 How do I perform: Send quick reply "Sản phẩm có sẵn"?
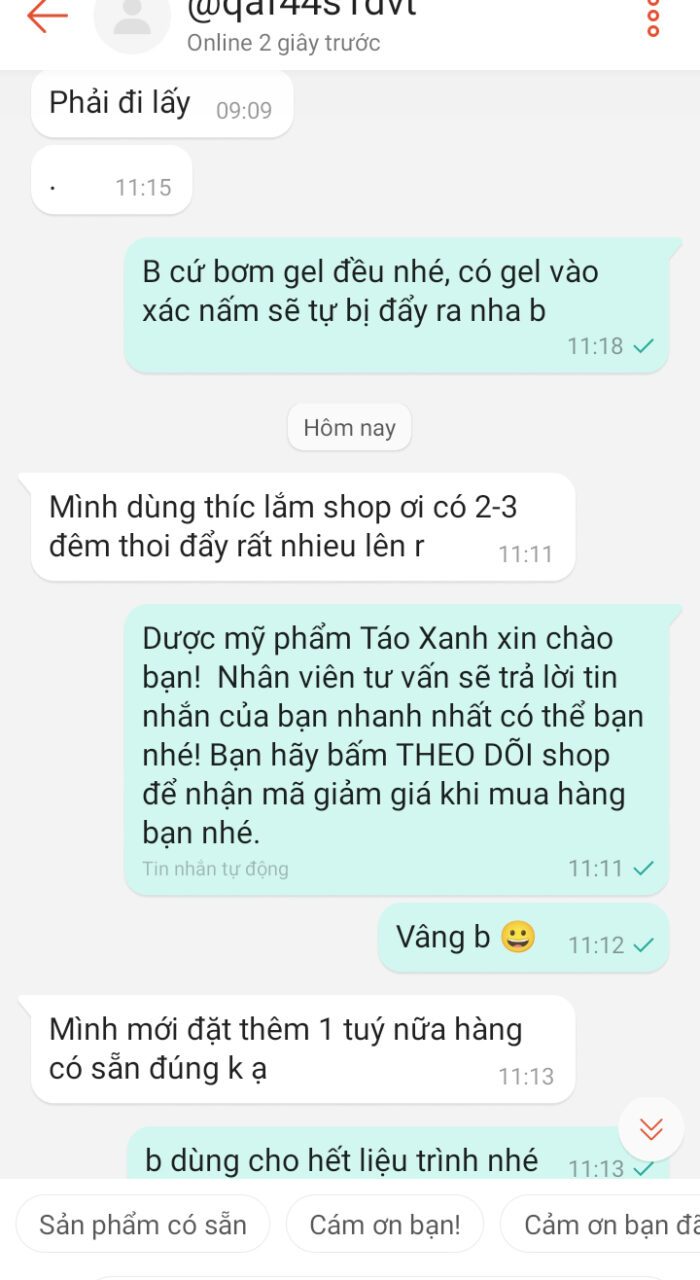[x=143, y=1224]
